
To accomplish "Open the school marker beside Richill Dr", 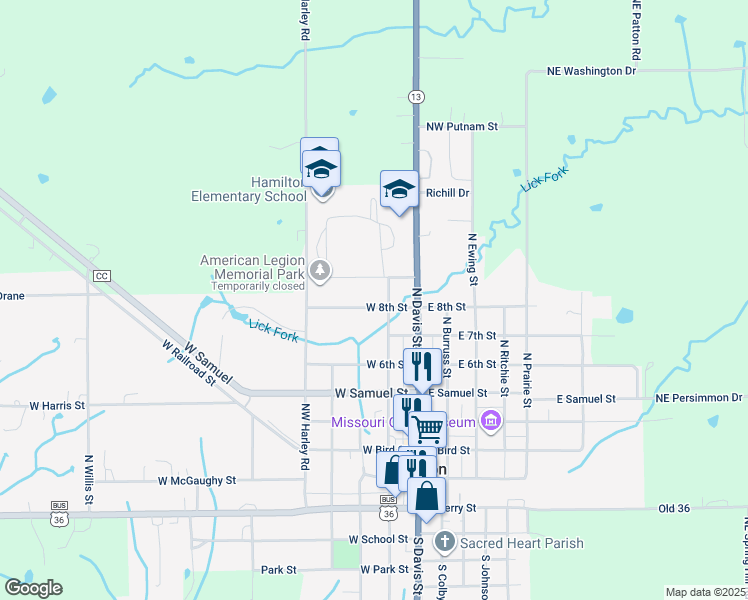I will coord(399,189).
